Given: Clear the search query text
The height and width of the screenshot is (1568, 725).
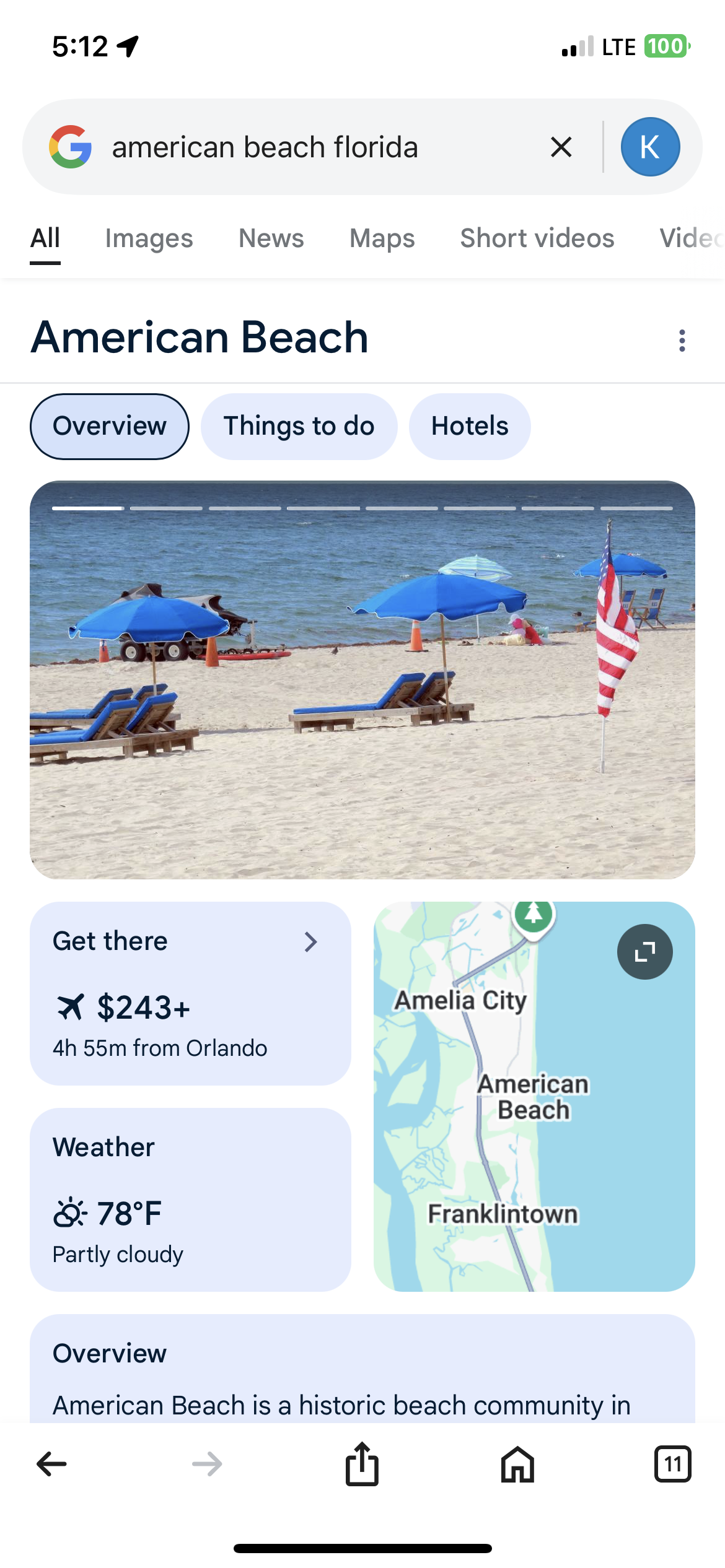Looking at the screenshot, I should pyautogui.click(x=561, y=147).
